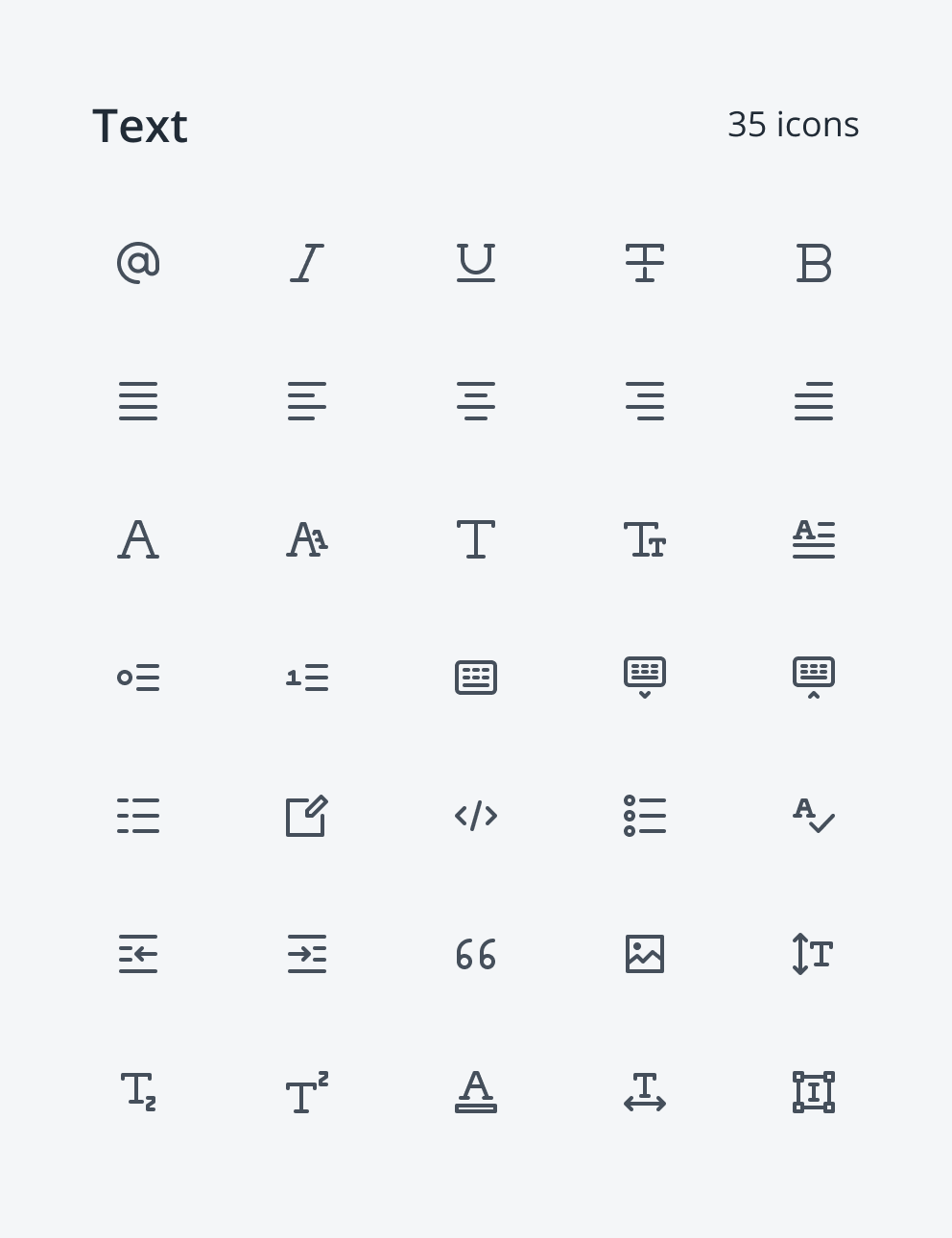Select the @ mention icon
Image resolution: width=952 pixels, height=1238 pixels.
[x=138, y=262]
